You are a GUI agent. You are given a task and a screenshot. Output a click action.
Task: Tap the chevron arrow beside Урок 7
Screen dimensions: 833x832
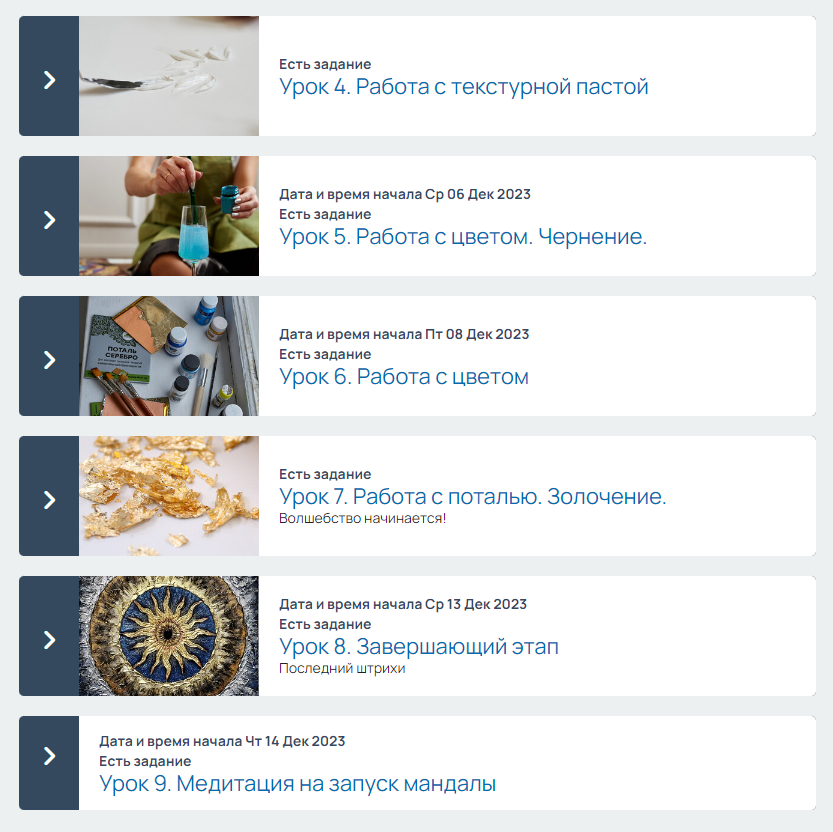click(x=49, y=500)
